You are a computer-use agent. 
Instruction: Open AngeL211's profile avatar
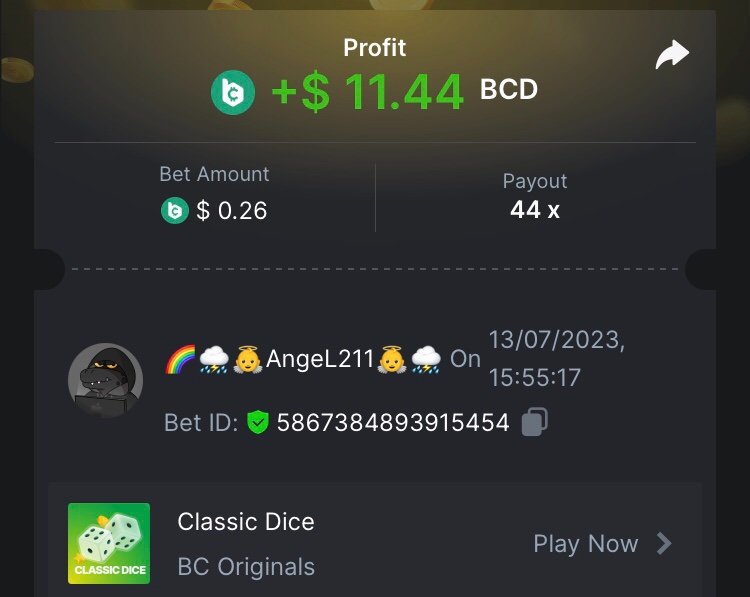[105, 380]
